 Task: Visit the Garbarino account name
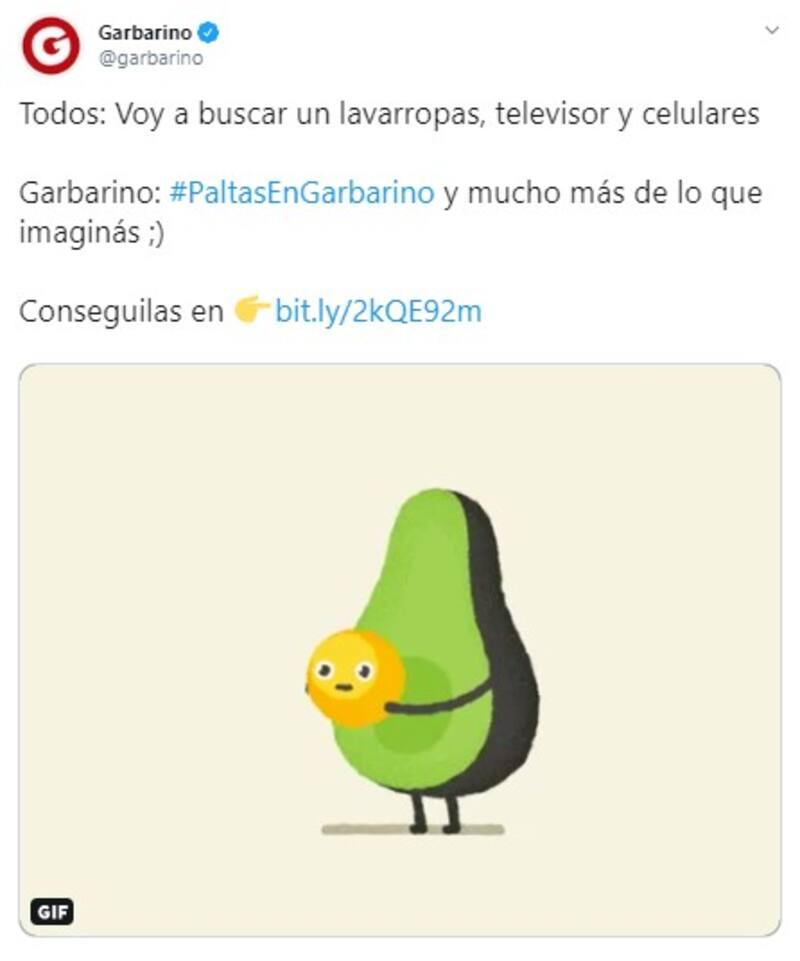(144, 32)
